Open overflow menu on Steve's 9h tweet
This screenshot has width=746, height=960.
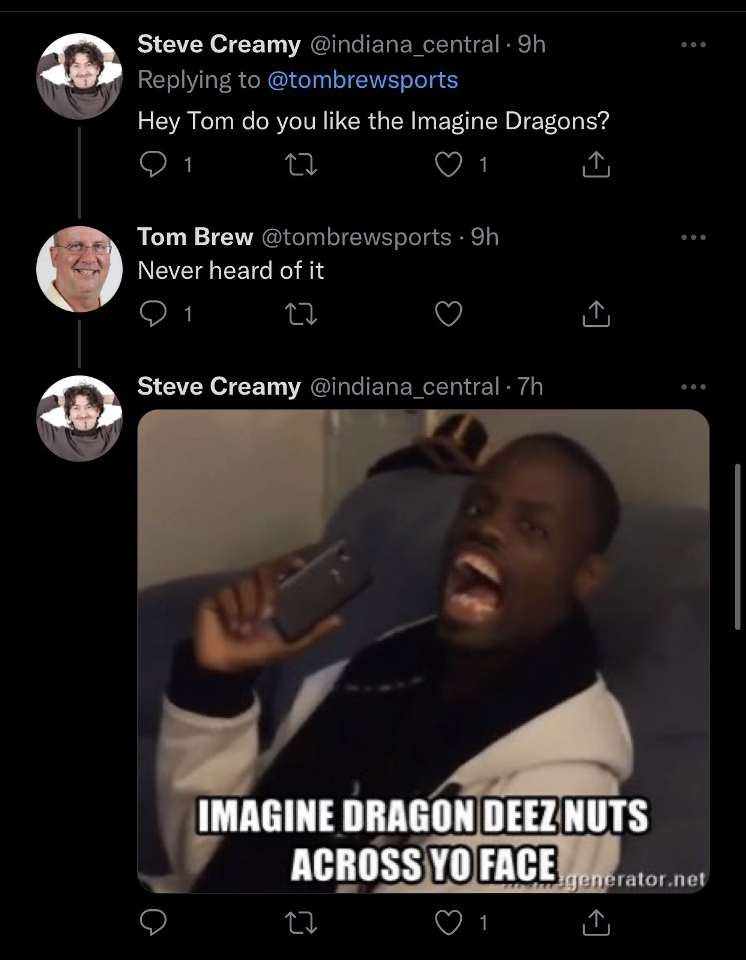[693, 45]
